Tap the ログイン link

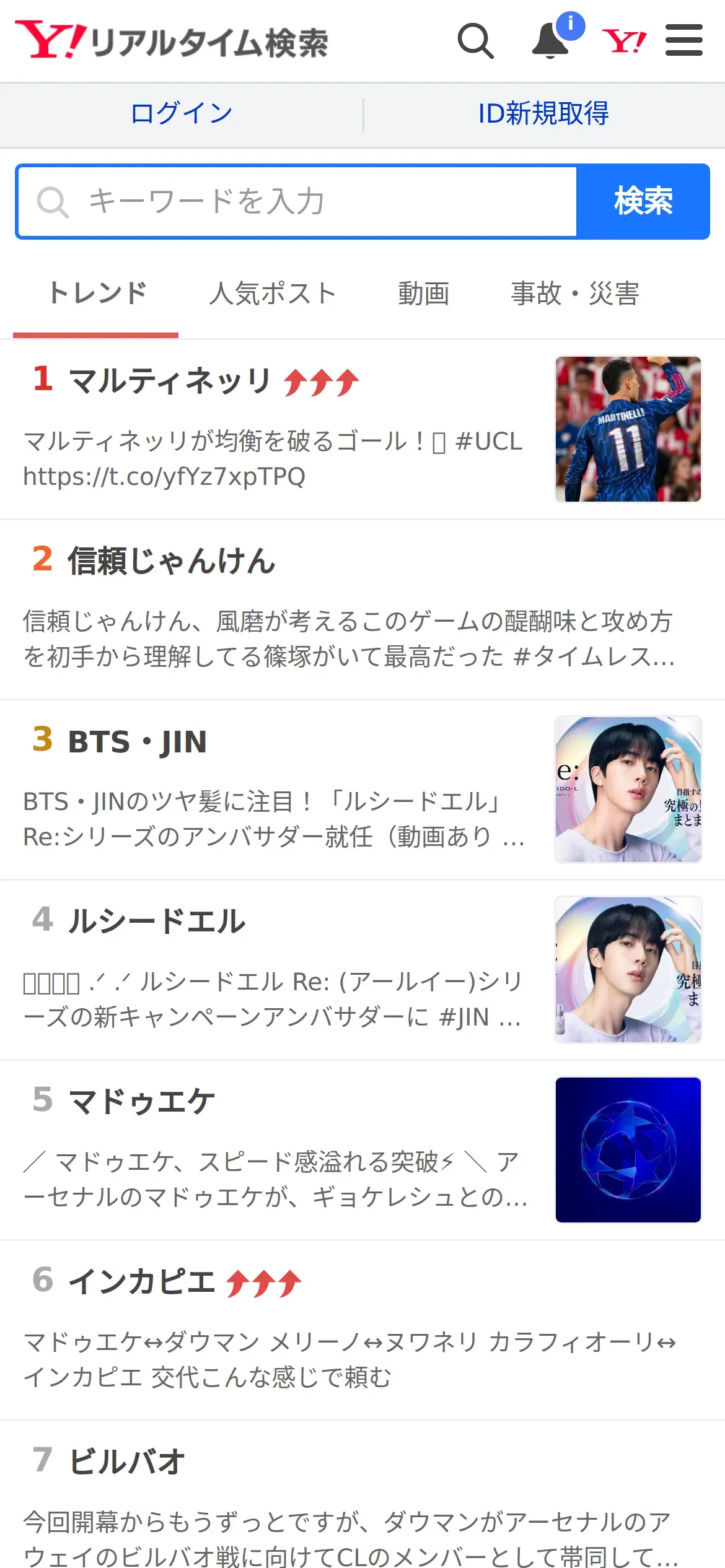click(x=182, y=113)
